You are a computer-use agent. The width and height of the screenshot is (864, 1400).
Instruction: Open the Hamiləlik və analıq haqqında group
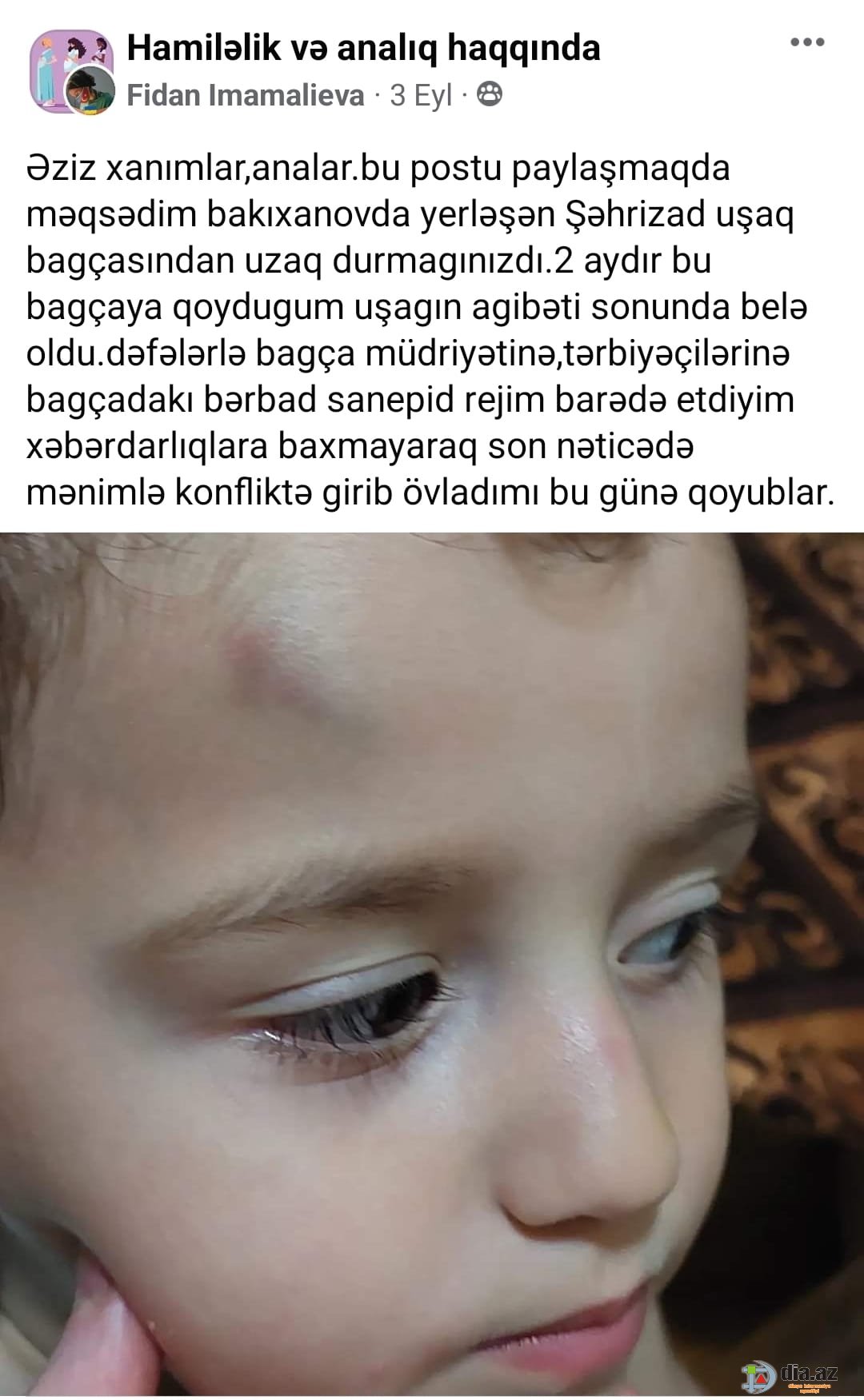(363, 48)
